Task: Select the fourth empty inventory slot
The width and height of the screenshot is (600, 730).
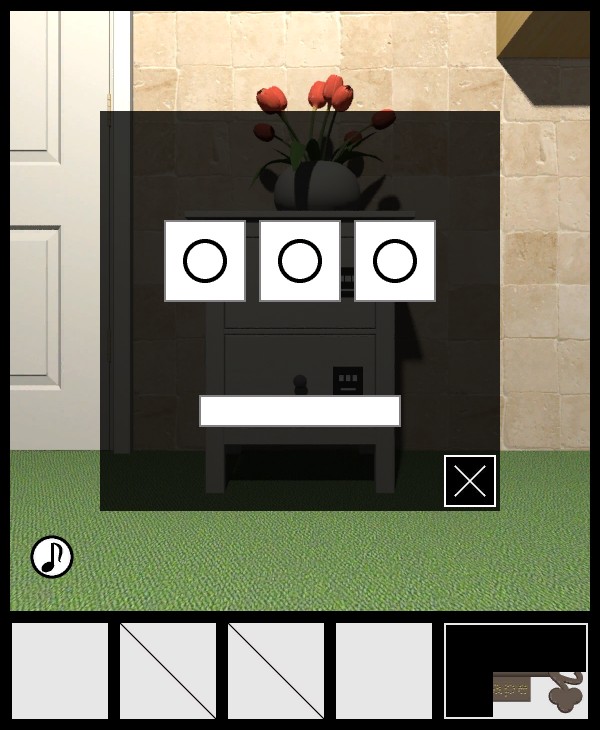Action: click(384, 671)
